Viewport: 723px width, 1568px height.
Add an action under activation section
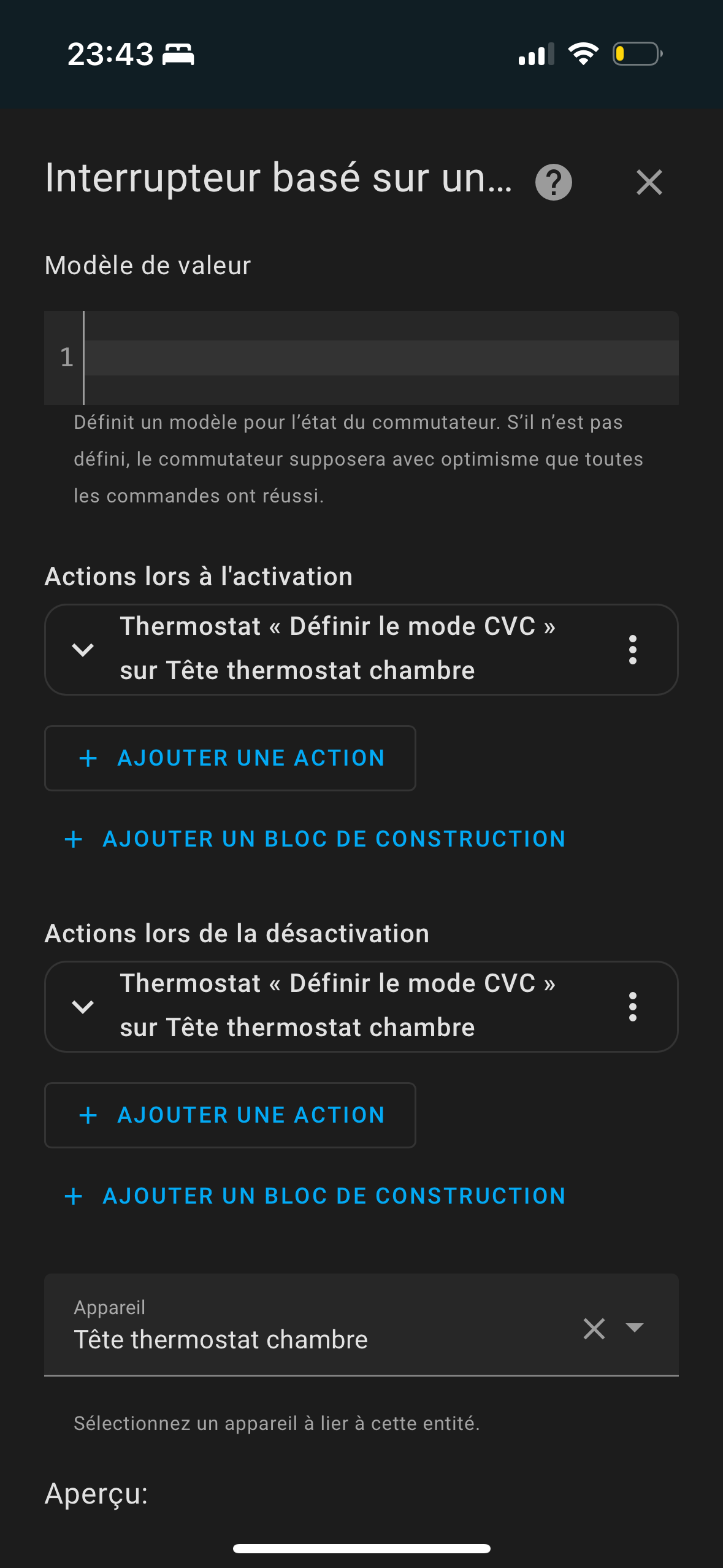tap(230, 758)
